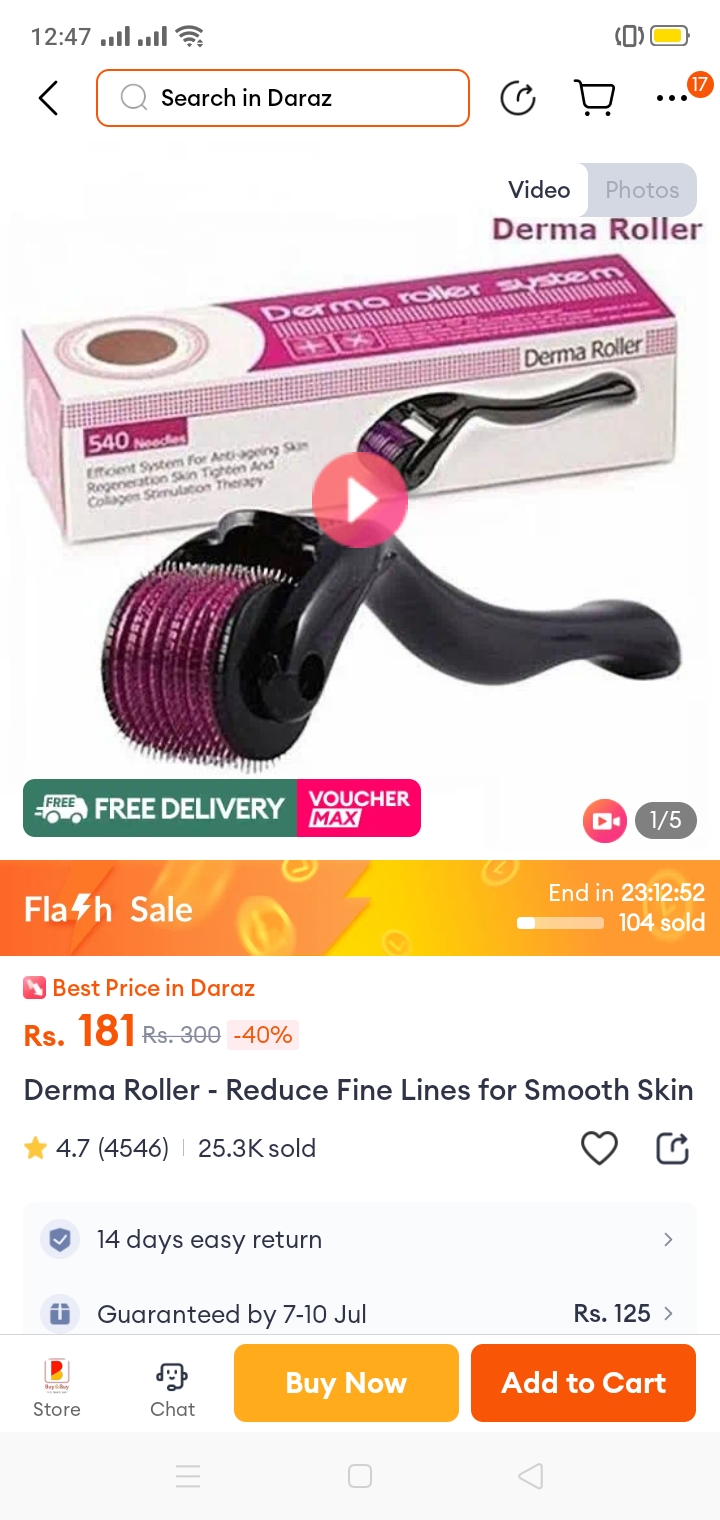Open the Flash Sale banner
Screen dimensions: 720x1520
[360, 908]
